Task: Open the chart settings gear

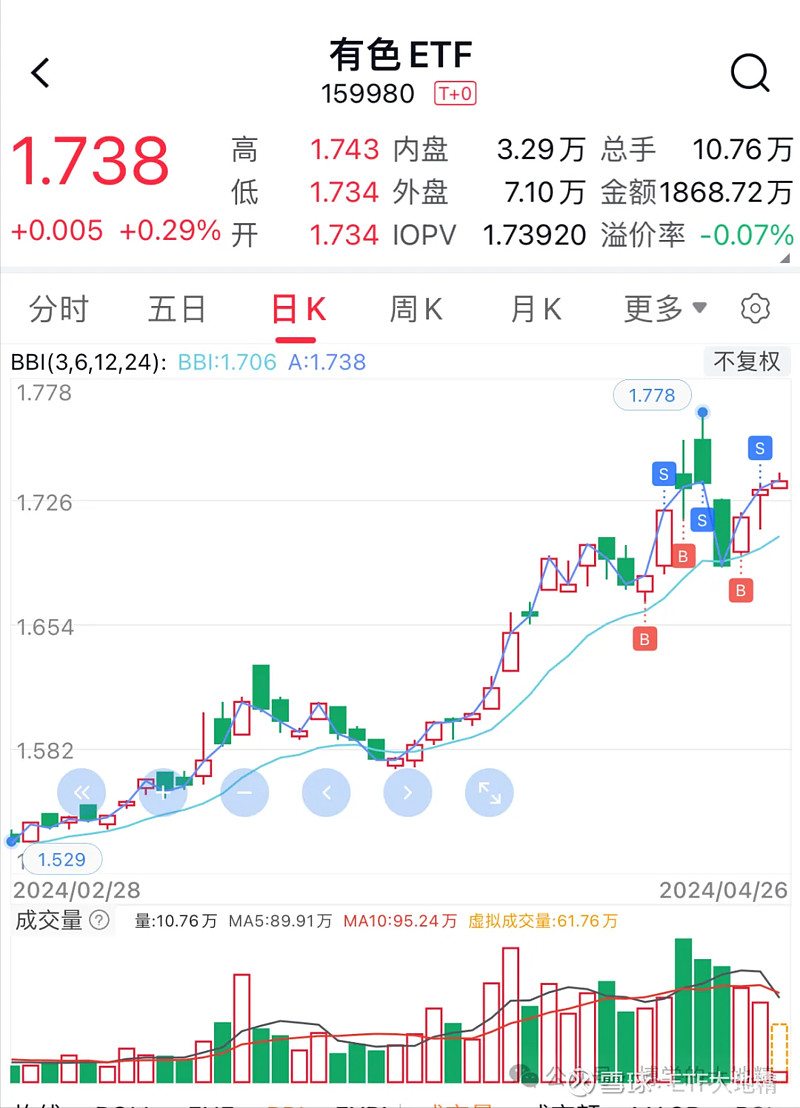Action: pyautogui.click(x=755, y=309)
